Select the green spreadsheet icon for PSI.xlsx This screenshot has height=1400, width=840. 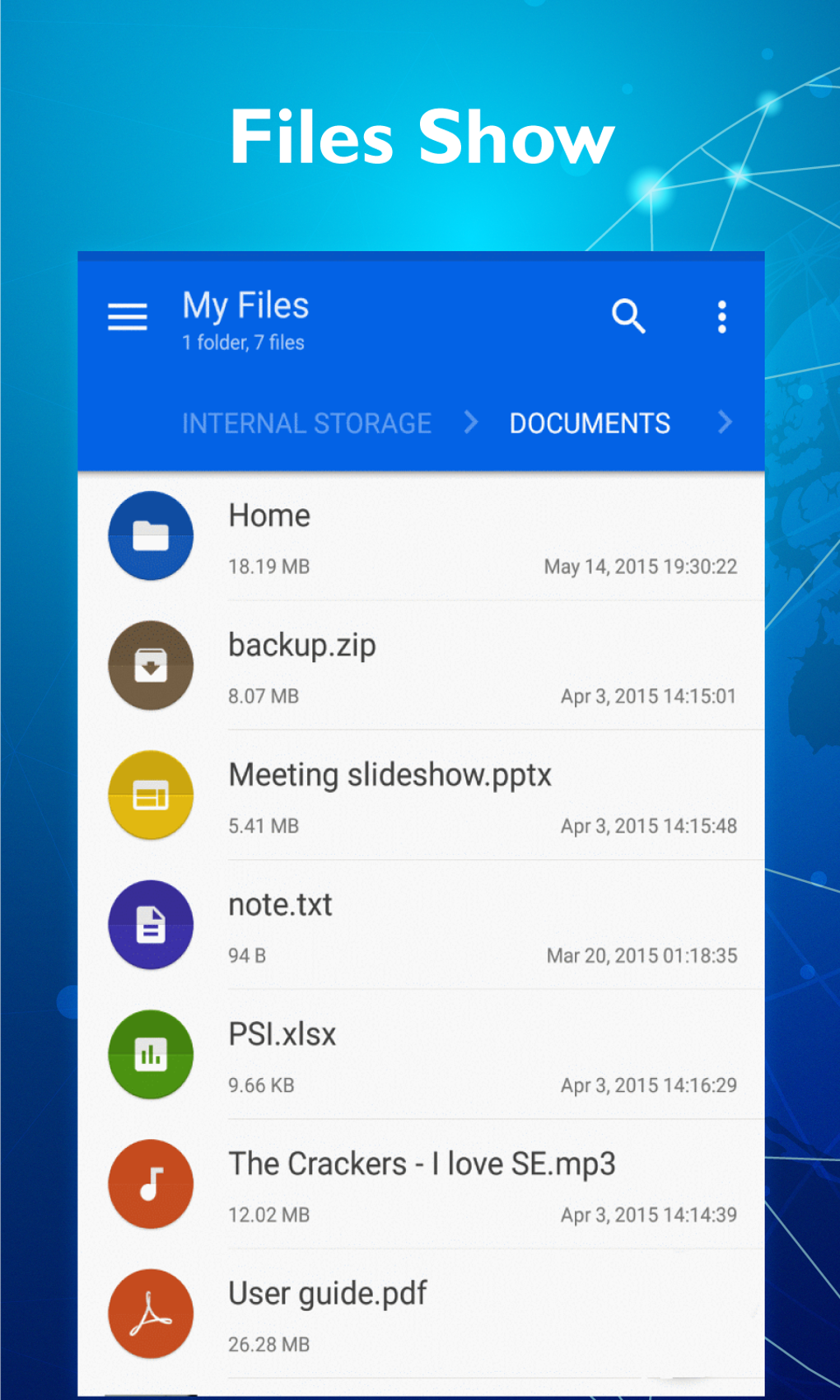coord(150,1054)
